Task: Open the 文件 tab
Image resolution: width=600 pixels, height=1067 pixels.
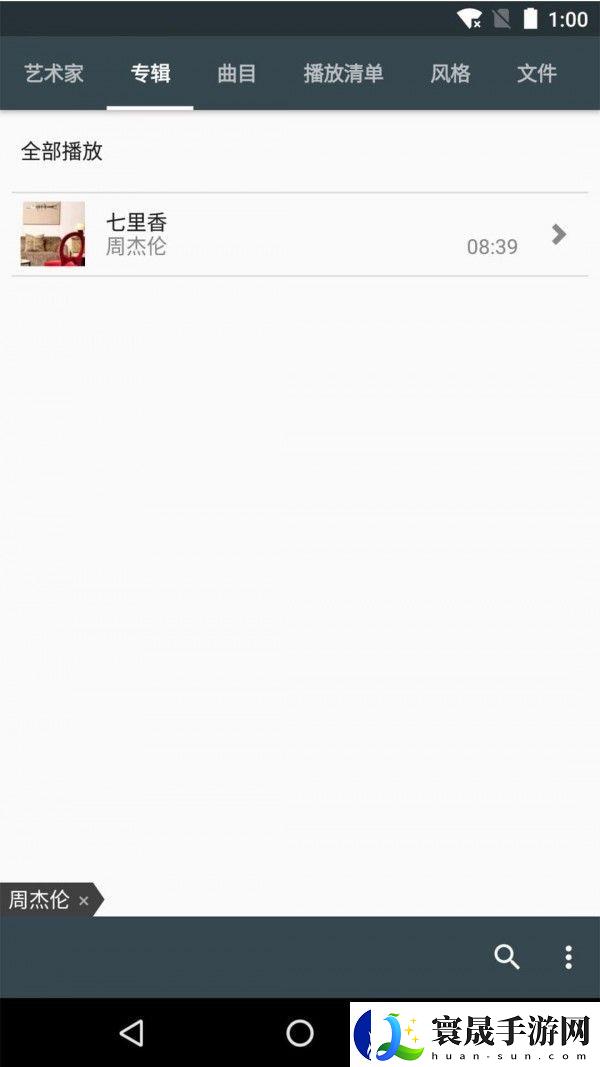Action: coord(537,73)
